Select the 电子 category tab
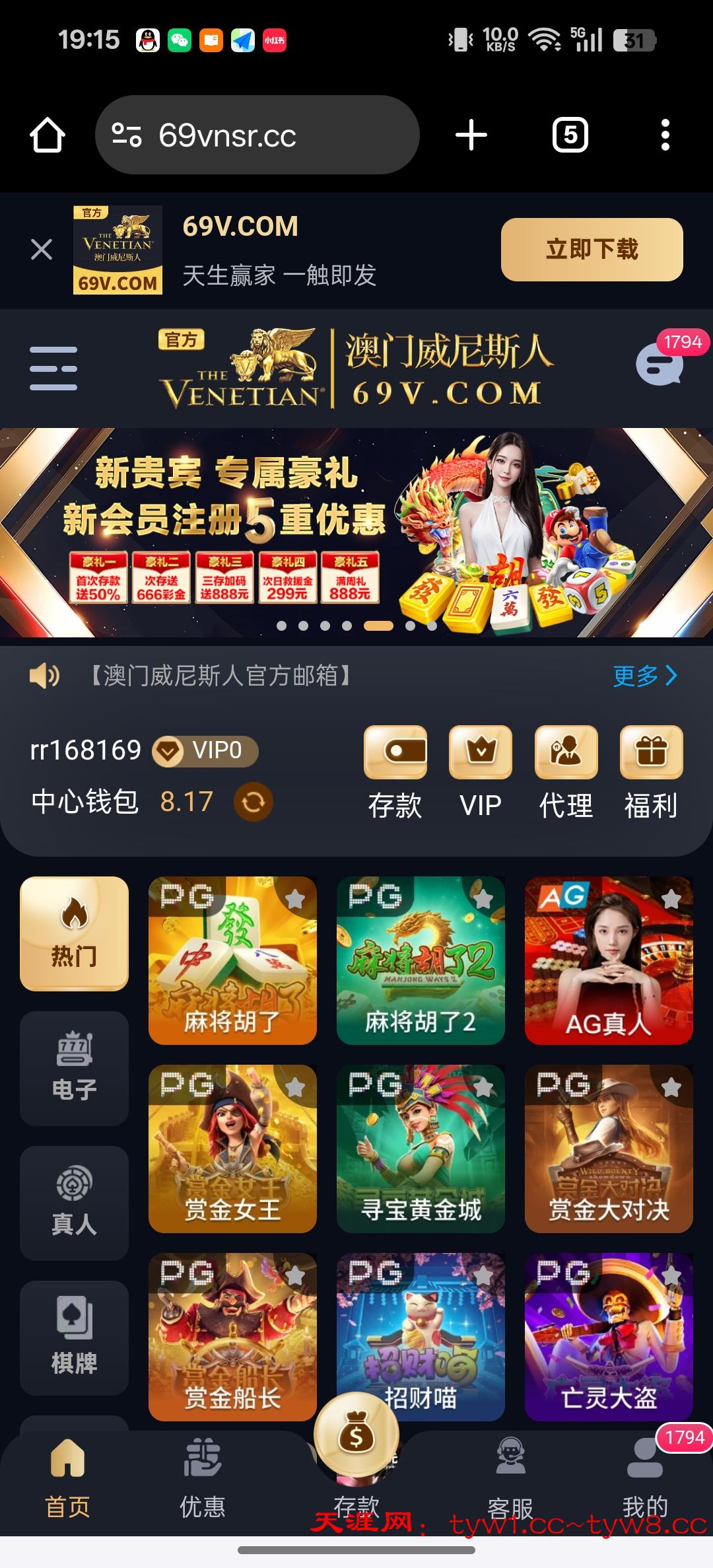Viewport: 713px width, 1568px height. pyautogui.click(x=74, y=1068)
